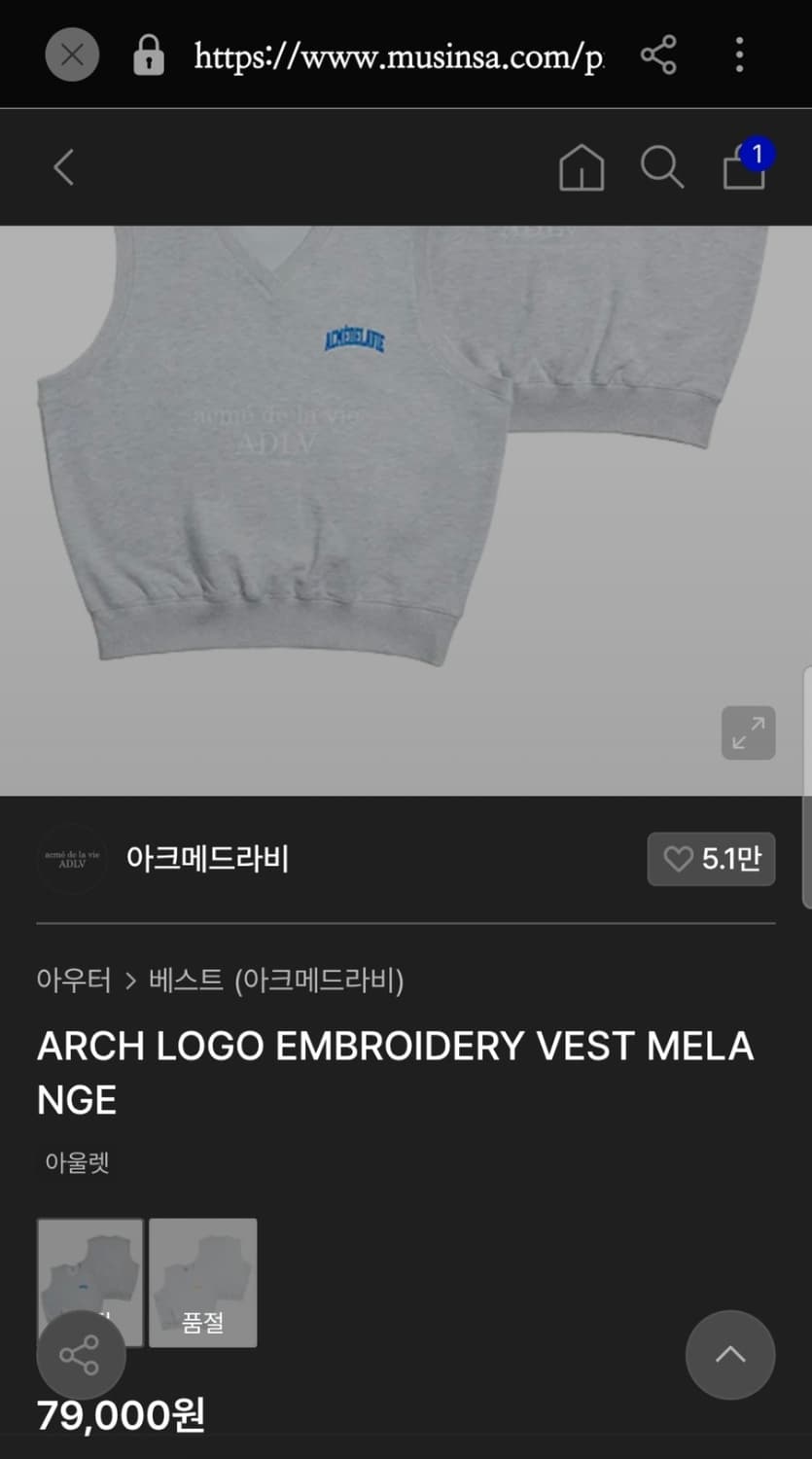
Task: View site security via the lock icon
Action: (149, 55)
